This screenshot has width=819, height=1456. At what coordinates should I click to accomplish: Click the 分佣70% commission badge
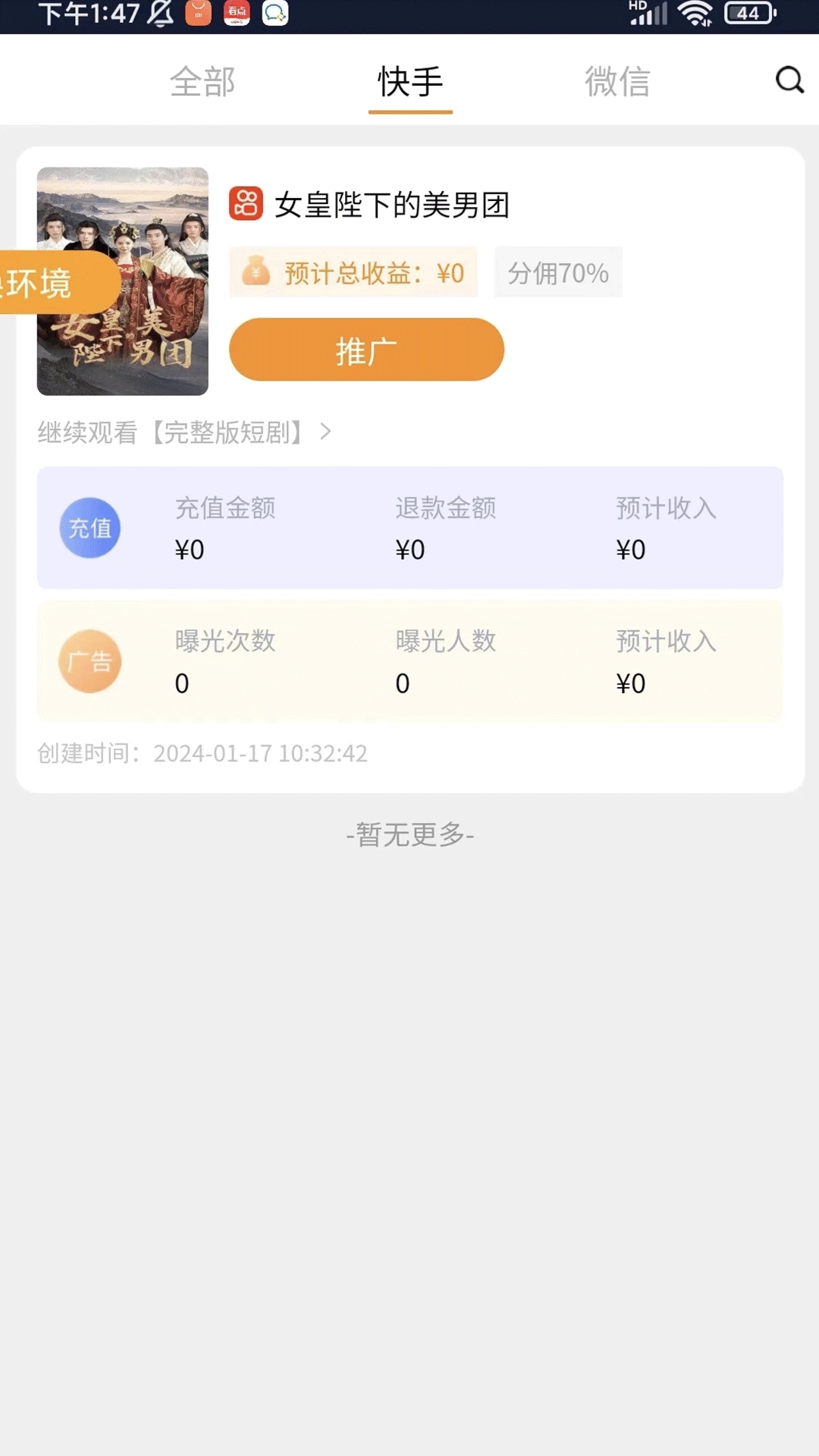point(558,271)
